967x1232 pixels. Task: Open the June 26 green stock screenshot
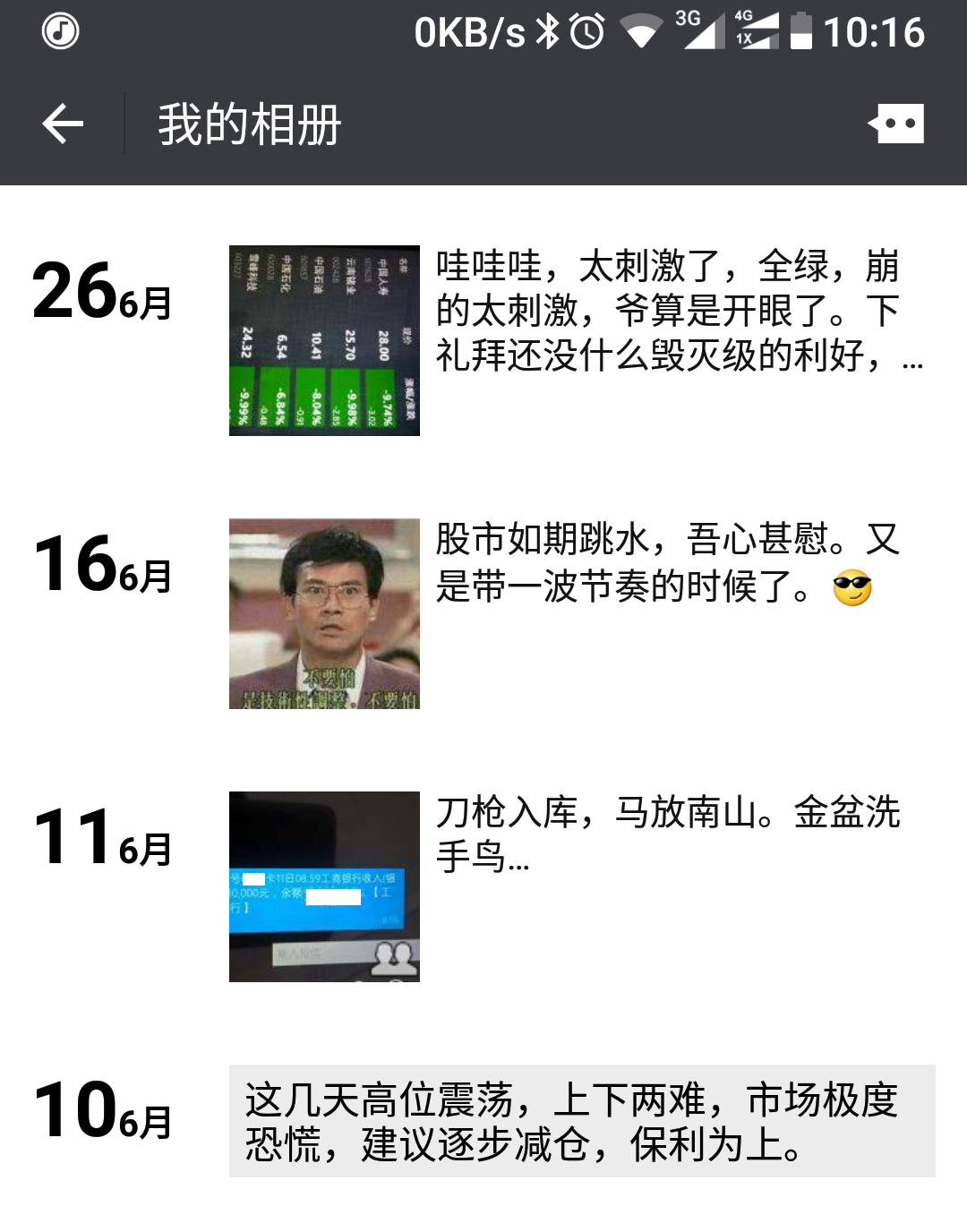(x=324, y=340)
